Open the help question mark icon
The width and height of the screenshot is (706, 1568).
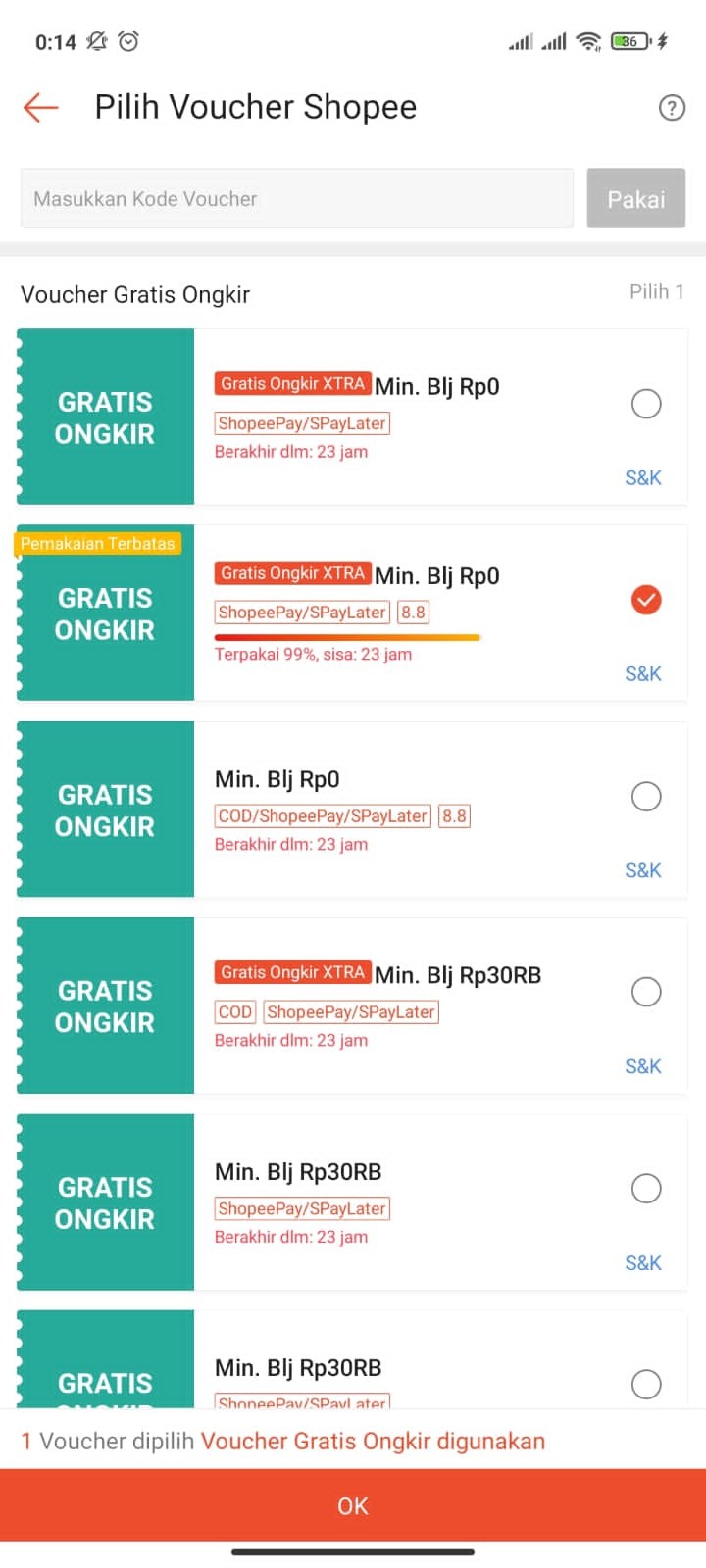(x=672, y=108)
